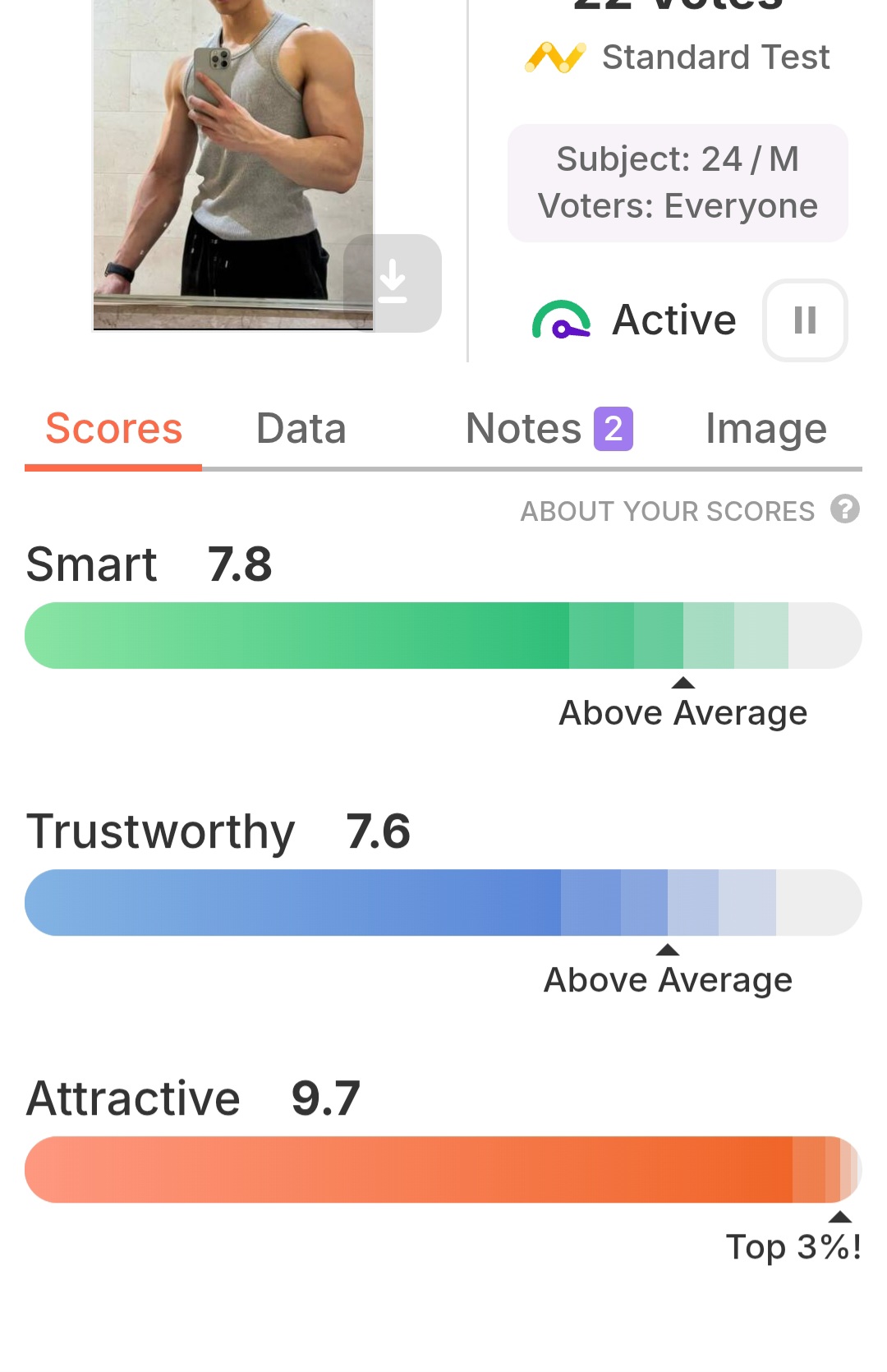Download the test photo
Screen dimensions: 887x1372
tap(393, 283)
